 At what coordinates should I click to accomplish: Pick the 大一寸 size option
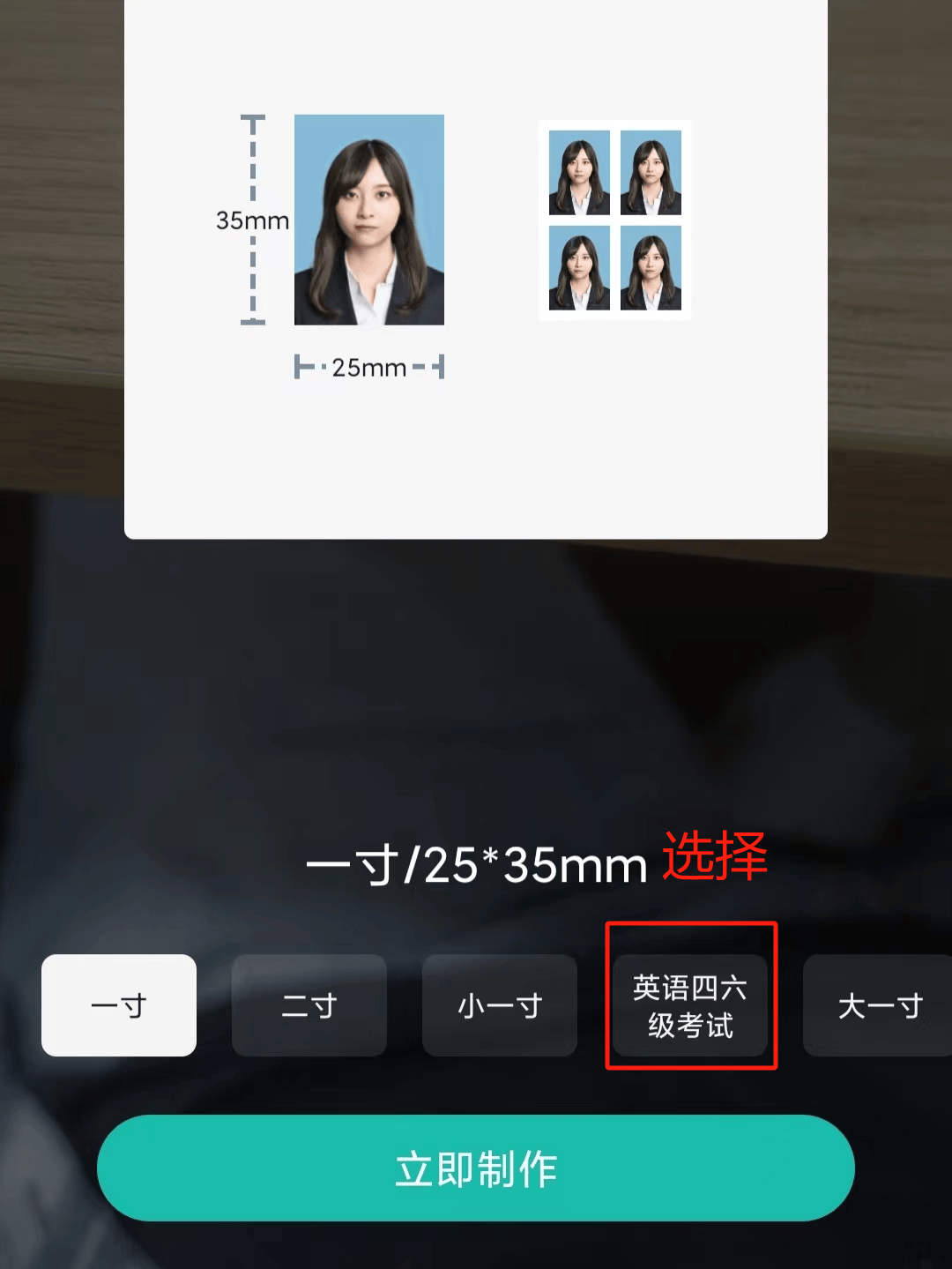pyautogui.click(x=878, y=1005)
